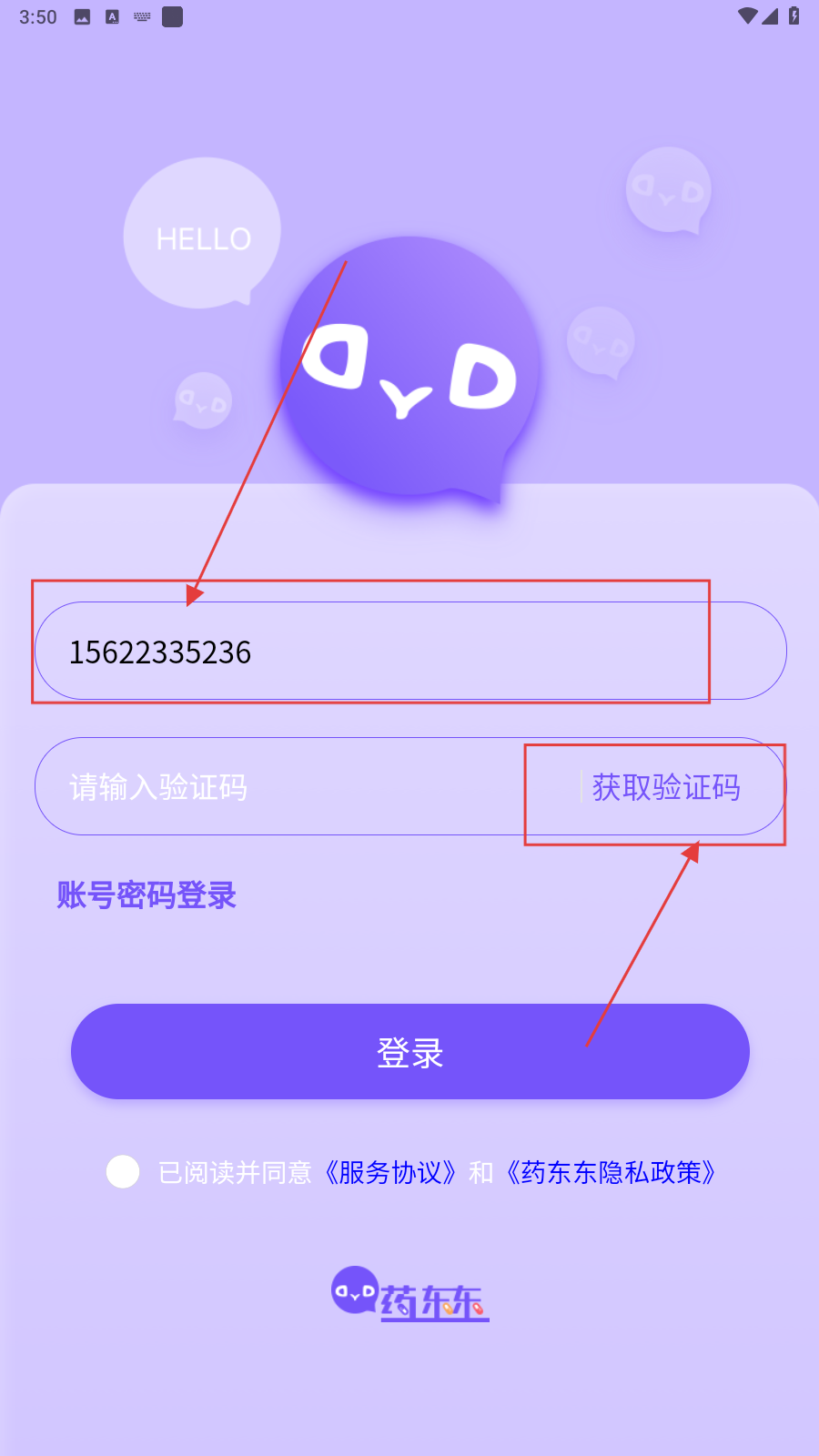Viewport: 819px width, 1456px height.
Task: Tap the purple 登录 button
Action: 409,1052
